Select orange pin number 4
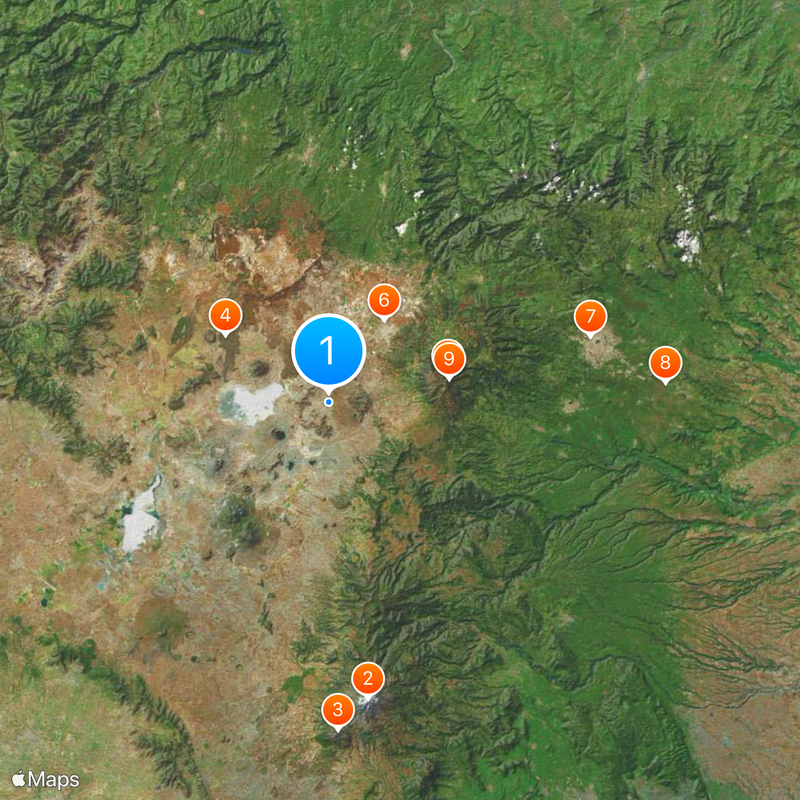The image size is (800, 800). pyautogui.click(x=225, y=316)
